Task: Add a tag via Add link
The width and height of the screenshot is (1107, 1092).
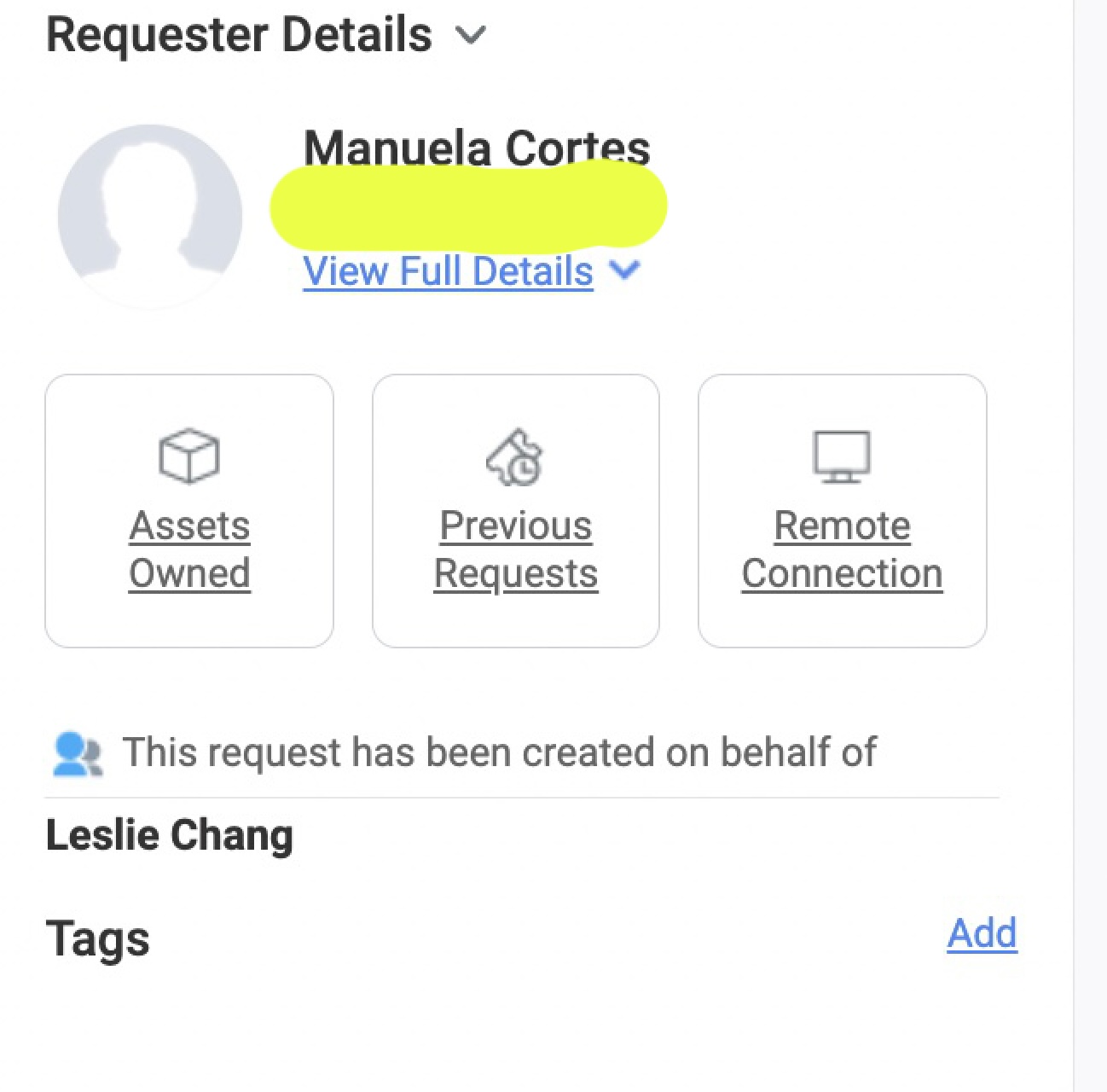Action: click(981, 933)
